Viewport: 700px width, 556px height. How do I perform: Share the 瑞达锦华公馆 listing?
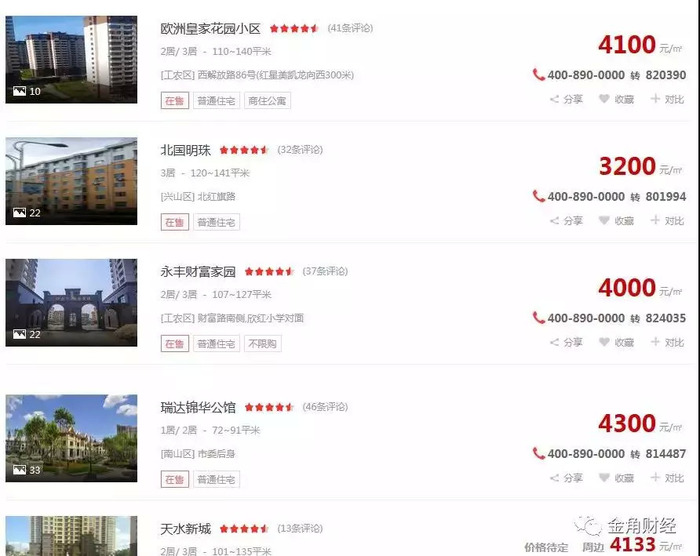pyautogui.click(x=566, y=478)
